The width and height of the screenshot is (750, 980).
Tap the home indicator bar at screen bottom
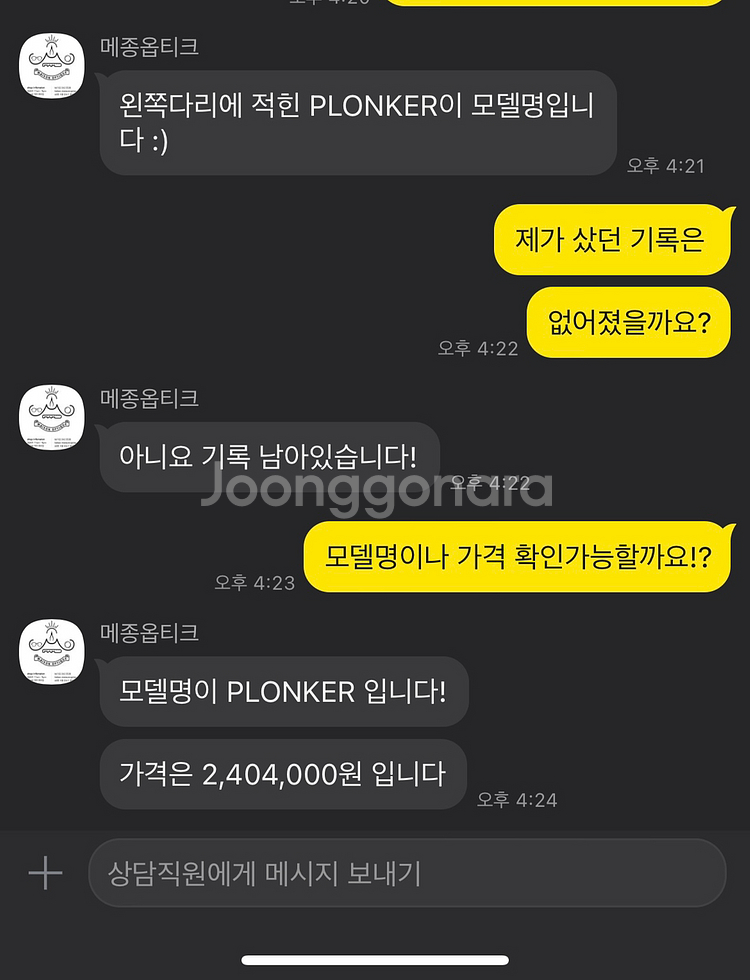tap(375, 957)
